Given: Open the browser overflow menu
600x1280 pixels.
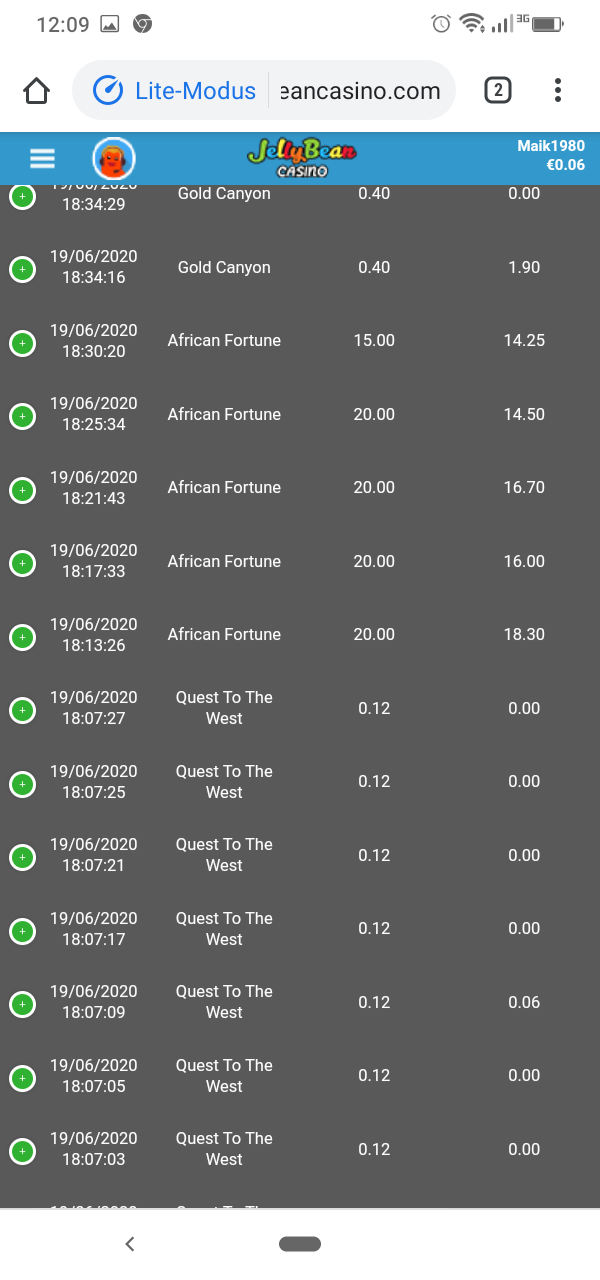Looking at the screenshot, I should pyautogui.click(x=558, y=91).
